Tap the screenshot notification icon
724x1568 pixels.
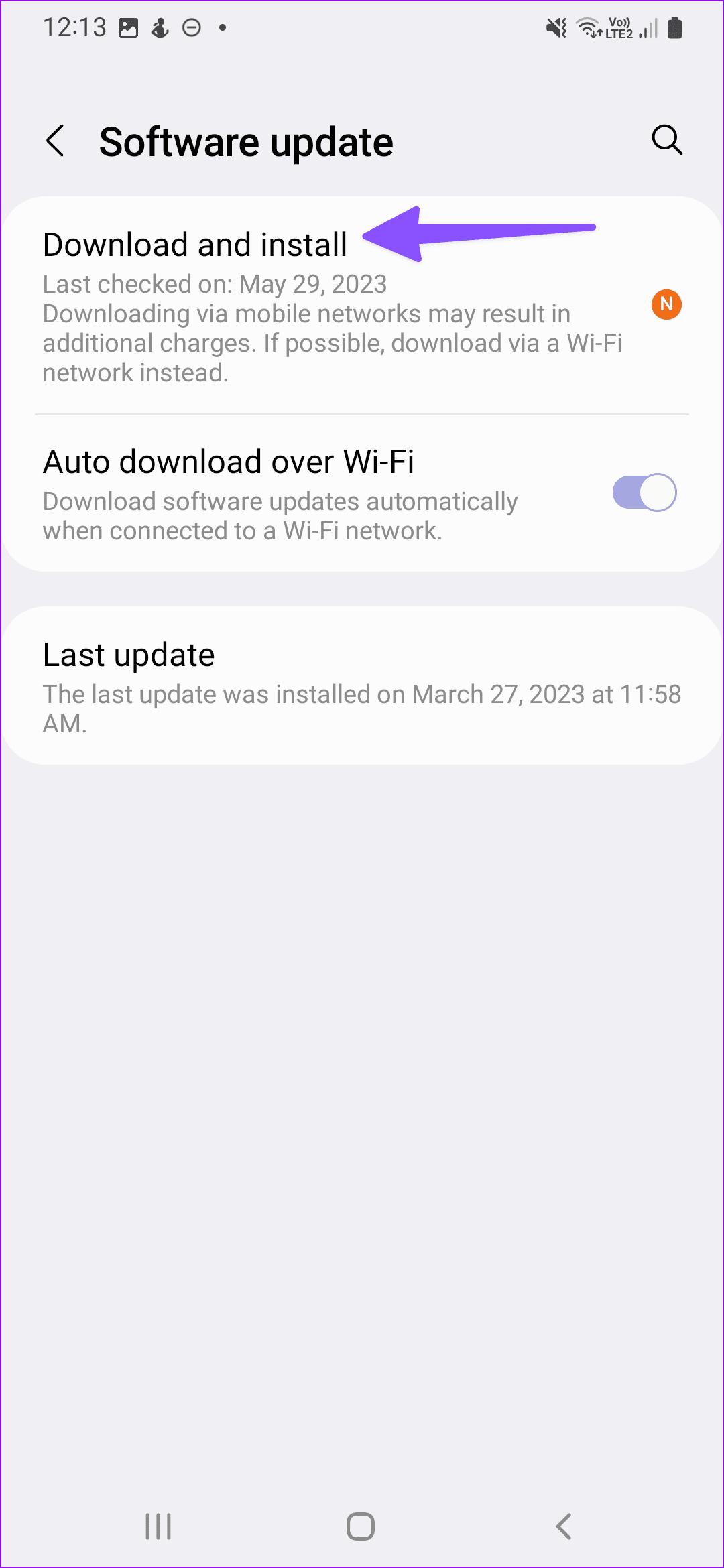click(x=129, y=27)
